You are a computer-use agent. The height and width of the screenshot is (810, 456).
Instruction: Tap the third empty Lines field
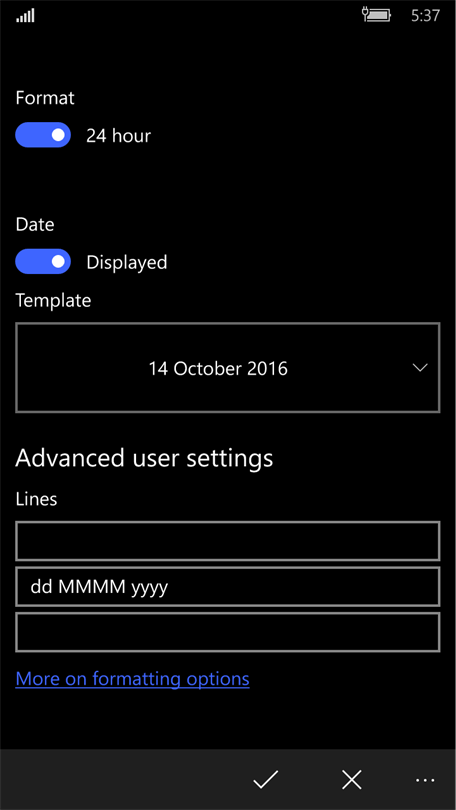click(x=228, y=632)
